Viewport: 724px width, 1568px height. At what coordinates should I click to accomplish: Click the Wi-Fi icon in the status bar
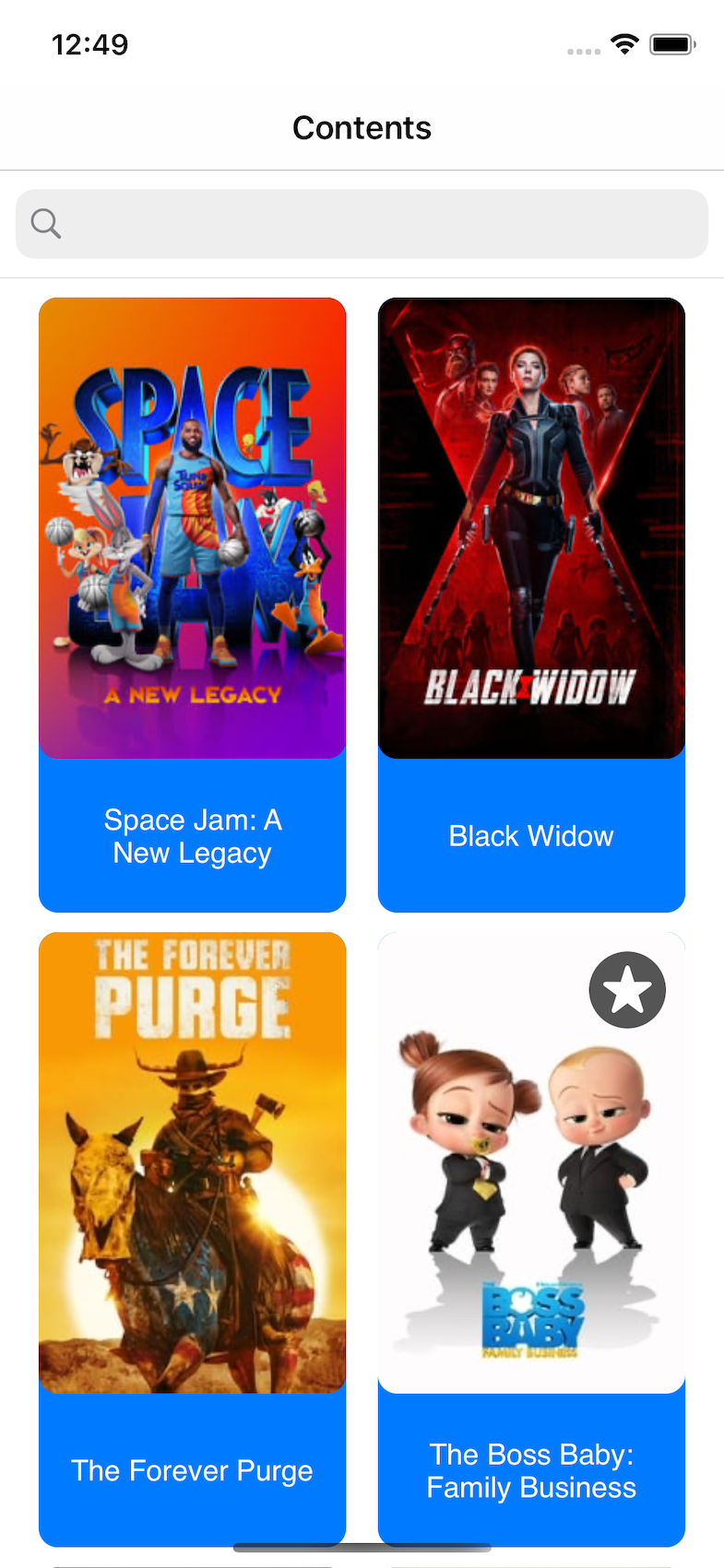tap(623, 43)
